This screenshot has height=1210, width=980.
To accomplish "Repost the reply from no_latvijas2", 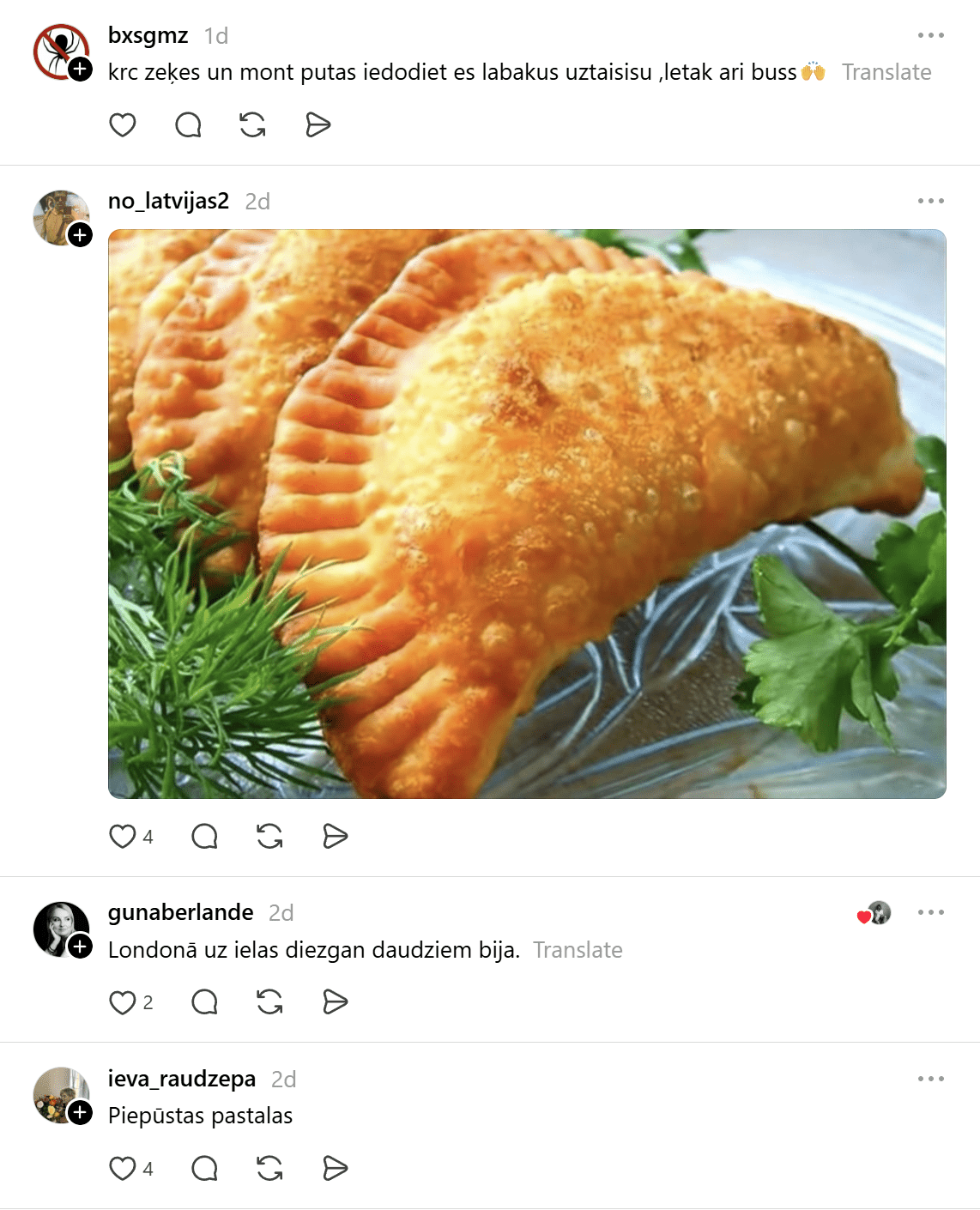I will click(x=269, y=836).
